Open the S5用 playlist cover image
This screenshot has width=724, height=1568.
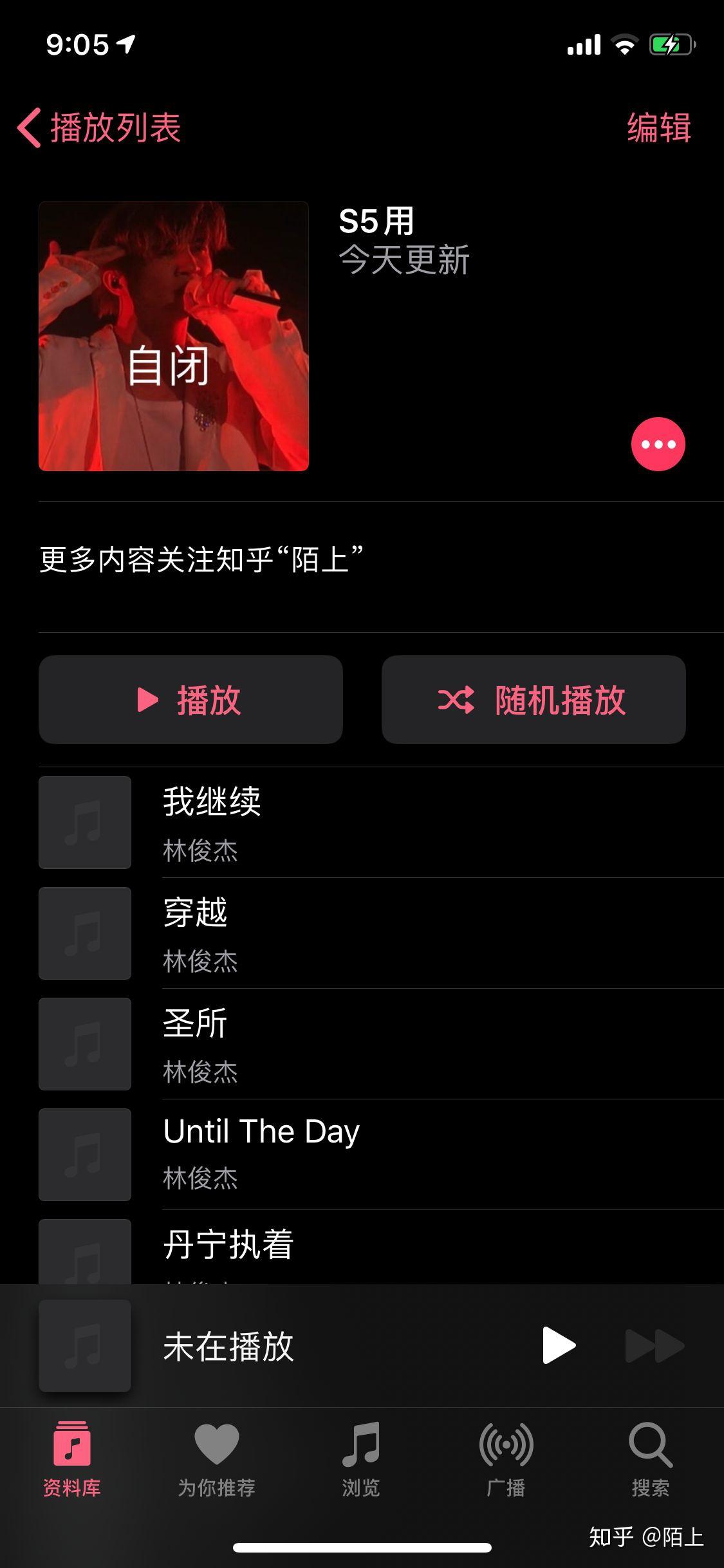point(174,336)
